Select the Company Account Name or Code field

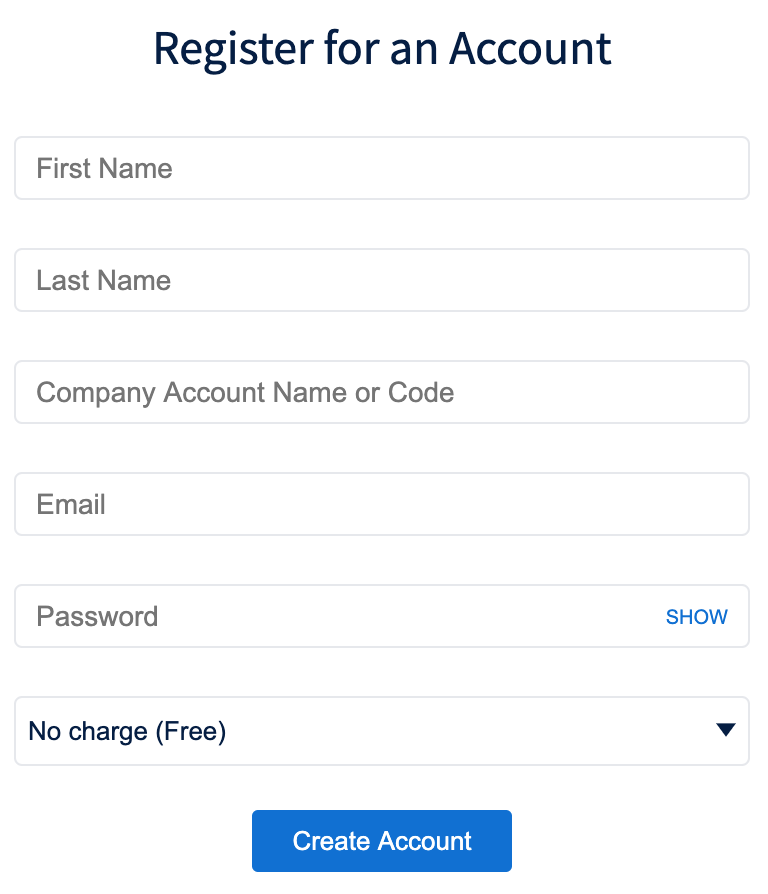381,392
